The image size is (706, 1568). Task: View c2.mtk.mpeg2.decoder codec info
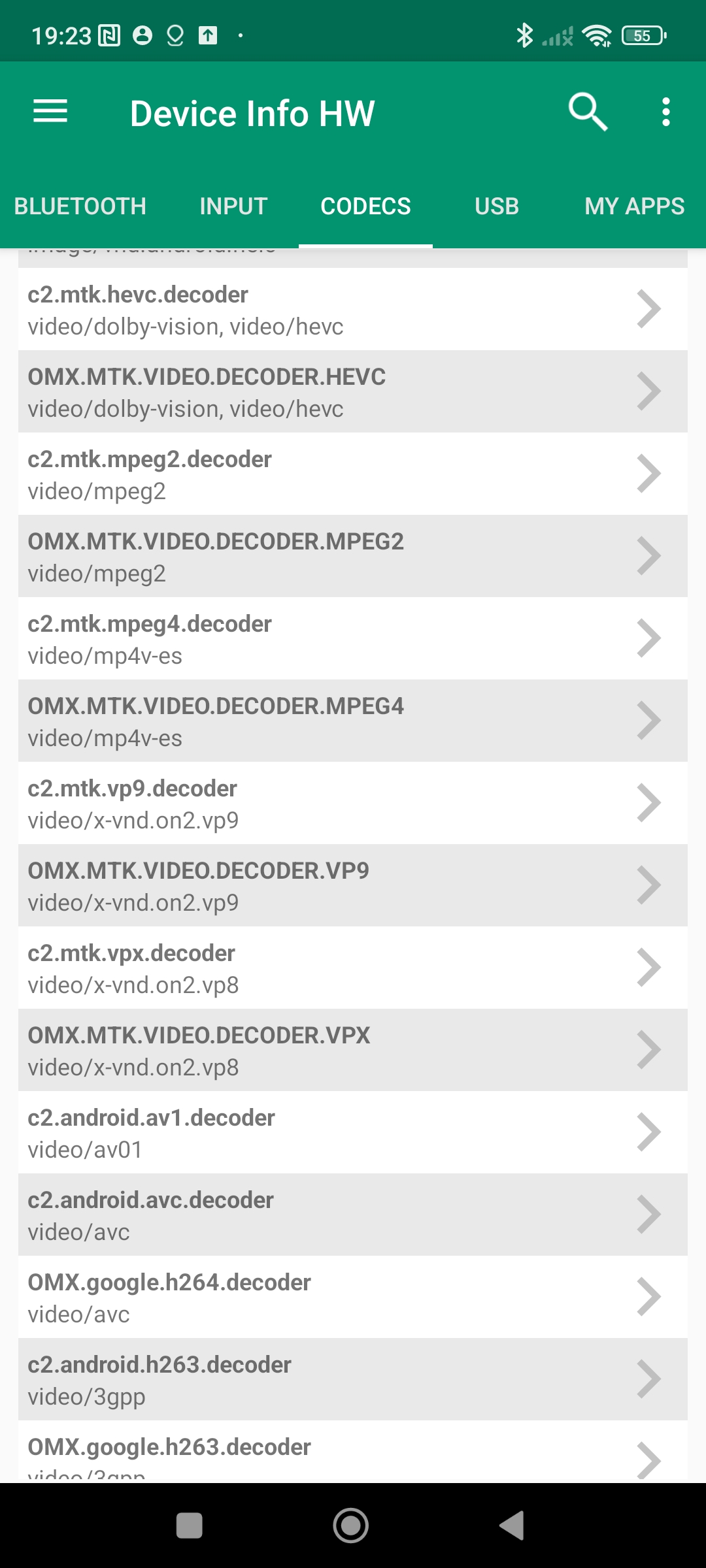click(353, 474)
